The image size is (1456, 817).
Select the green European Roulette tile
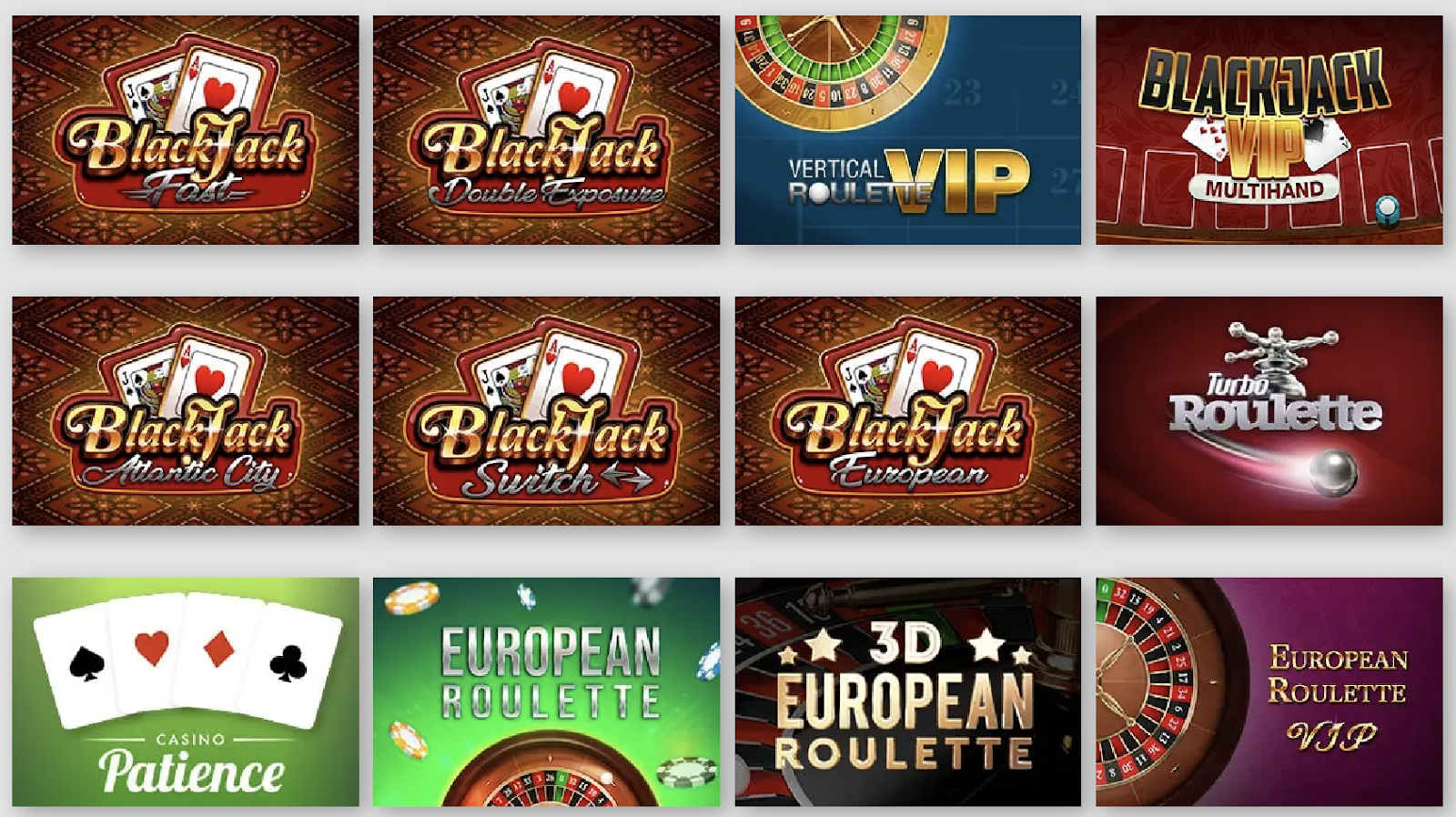[x=546, y=691]
